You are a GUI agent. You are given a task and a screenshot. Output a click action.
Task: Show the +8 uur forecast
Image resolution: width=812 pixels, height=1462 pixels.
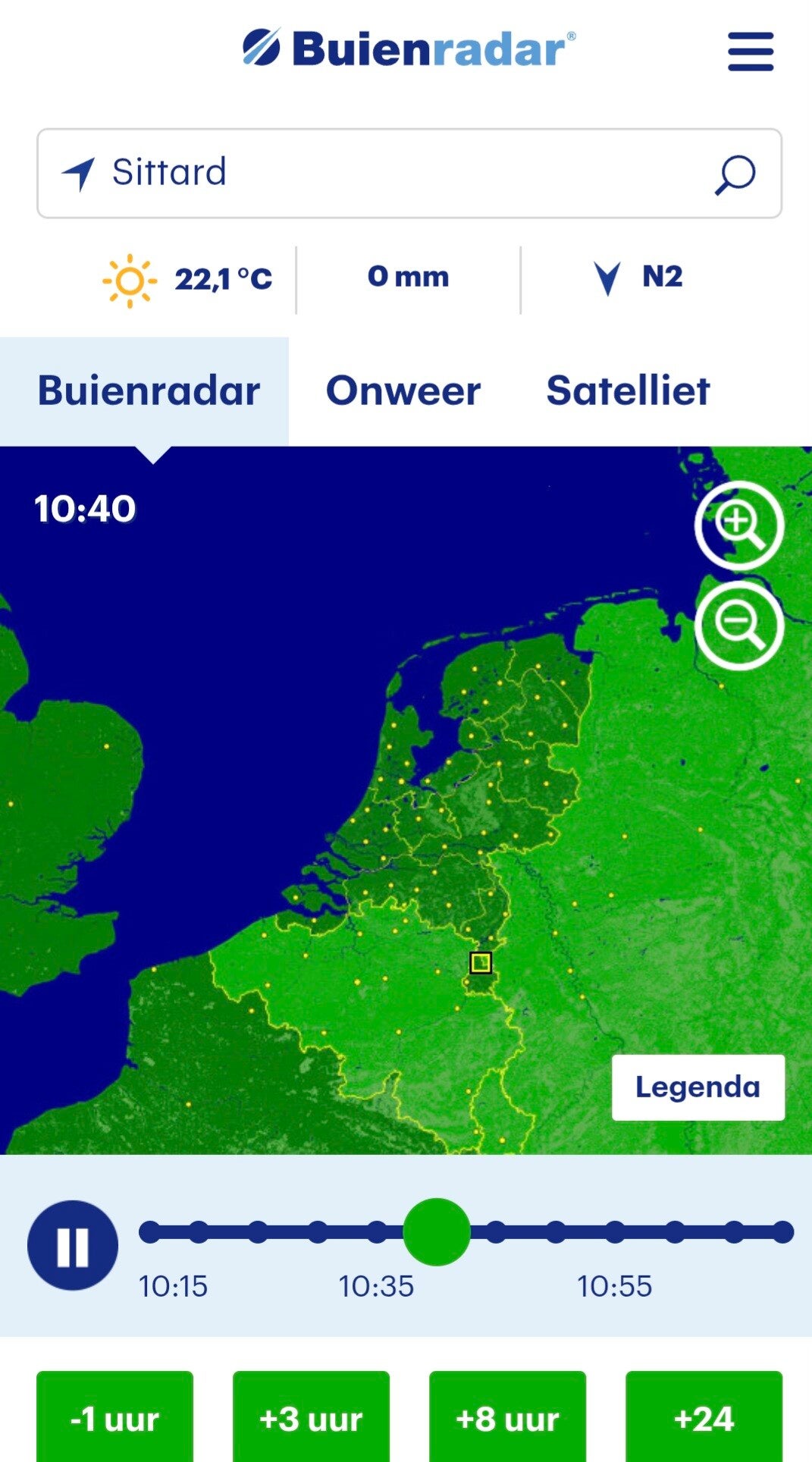pos(507,1418)
